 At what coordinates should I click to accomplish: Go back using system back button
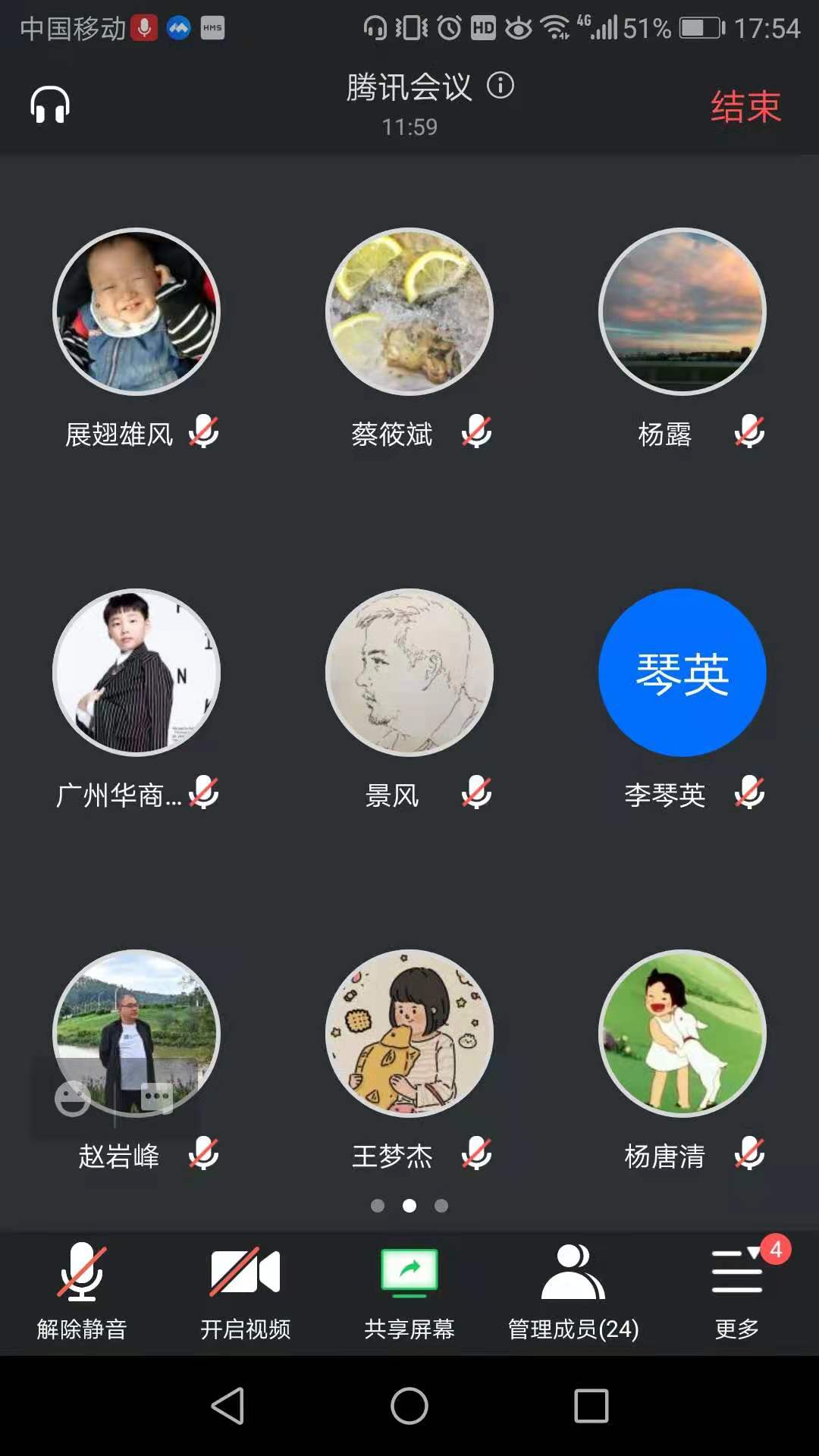(x=227, y=1406)
